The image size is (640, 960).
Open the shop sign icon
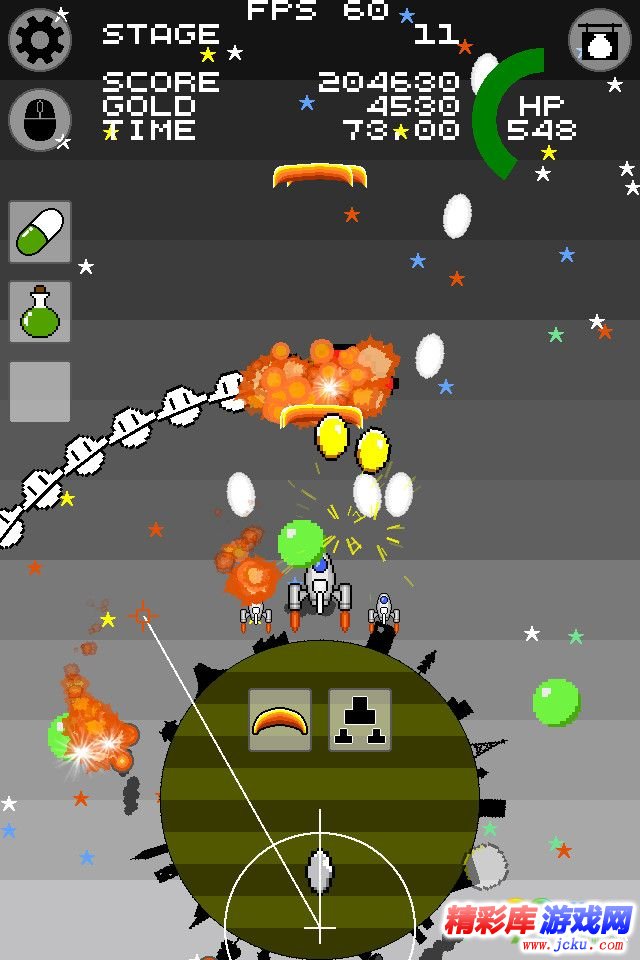coord(599,40)
